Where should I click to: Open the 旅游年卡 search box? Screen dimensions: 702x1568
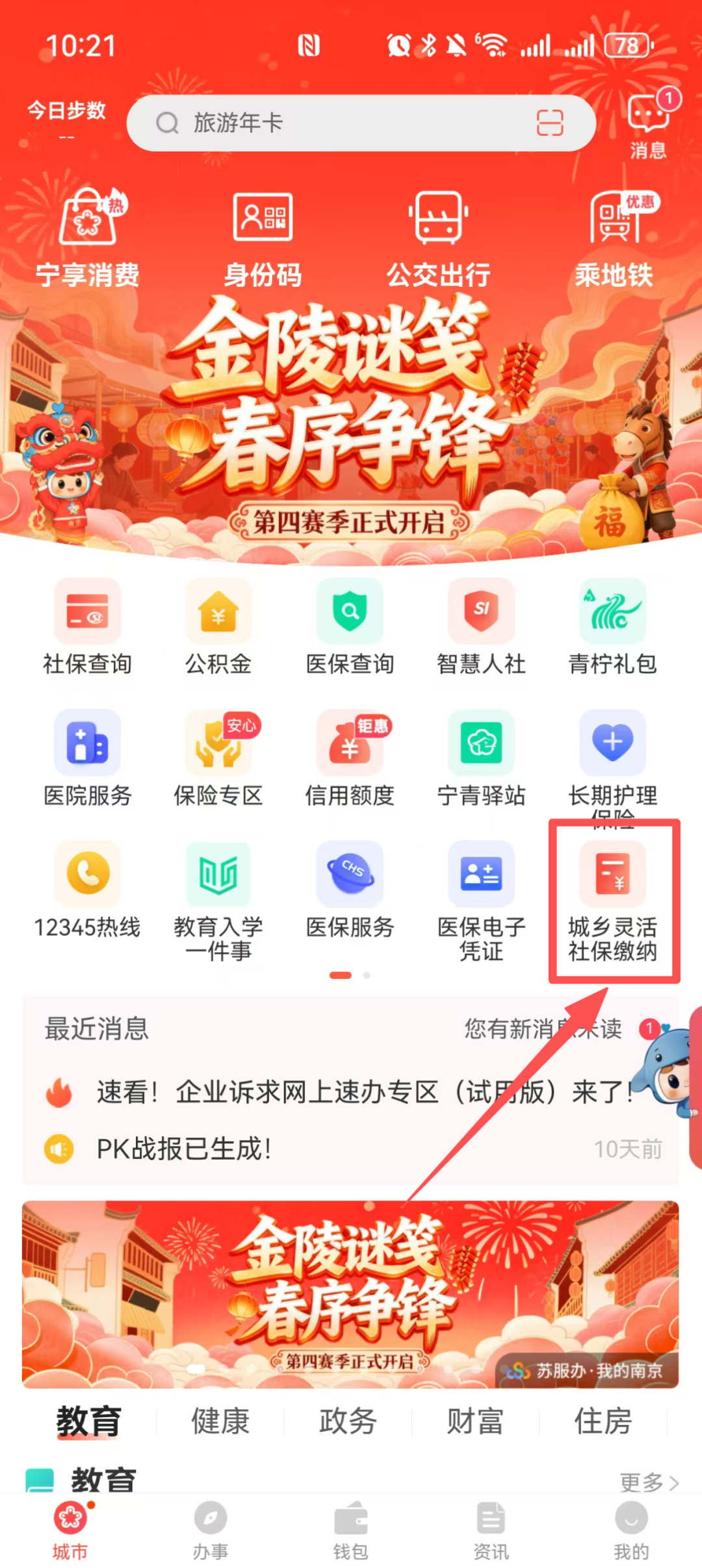(x=338, y=123)
